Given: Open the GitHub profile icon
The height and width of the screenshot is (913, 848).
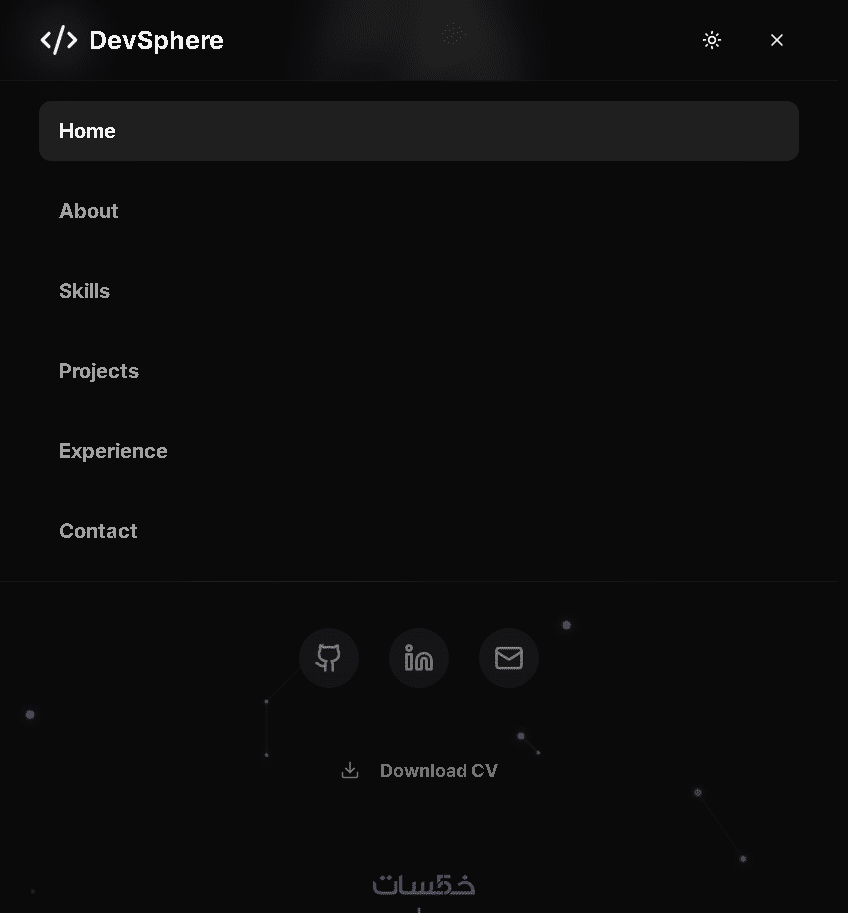Looking at the screenshot, I should (329, 658).
